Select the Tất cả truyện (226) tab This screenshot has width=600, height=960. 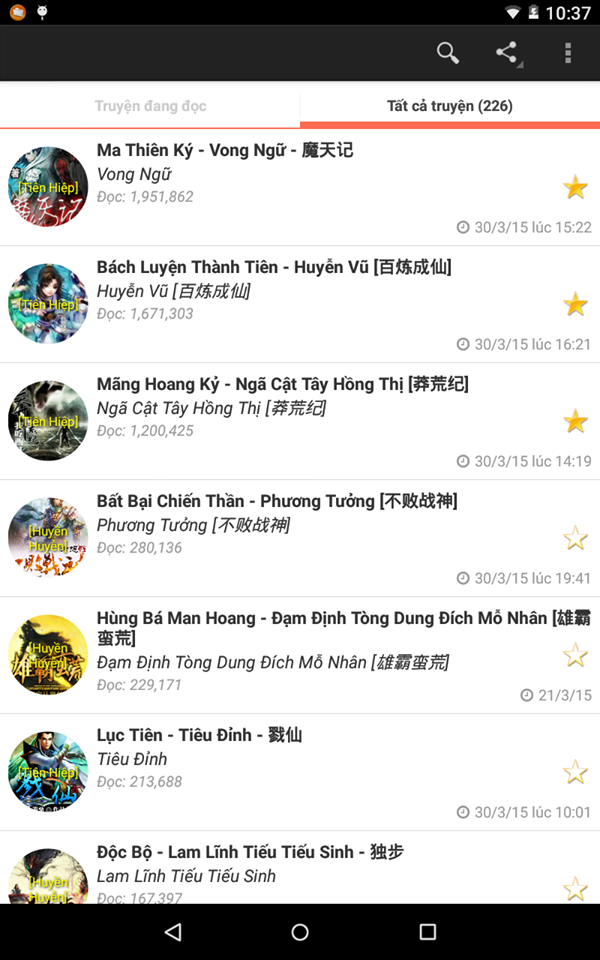pos(450,106)
